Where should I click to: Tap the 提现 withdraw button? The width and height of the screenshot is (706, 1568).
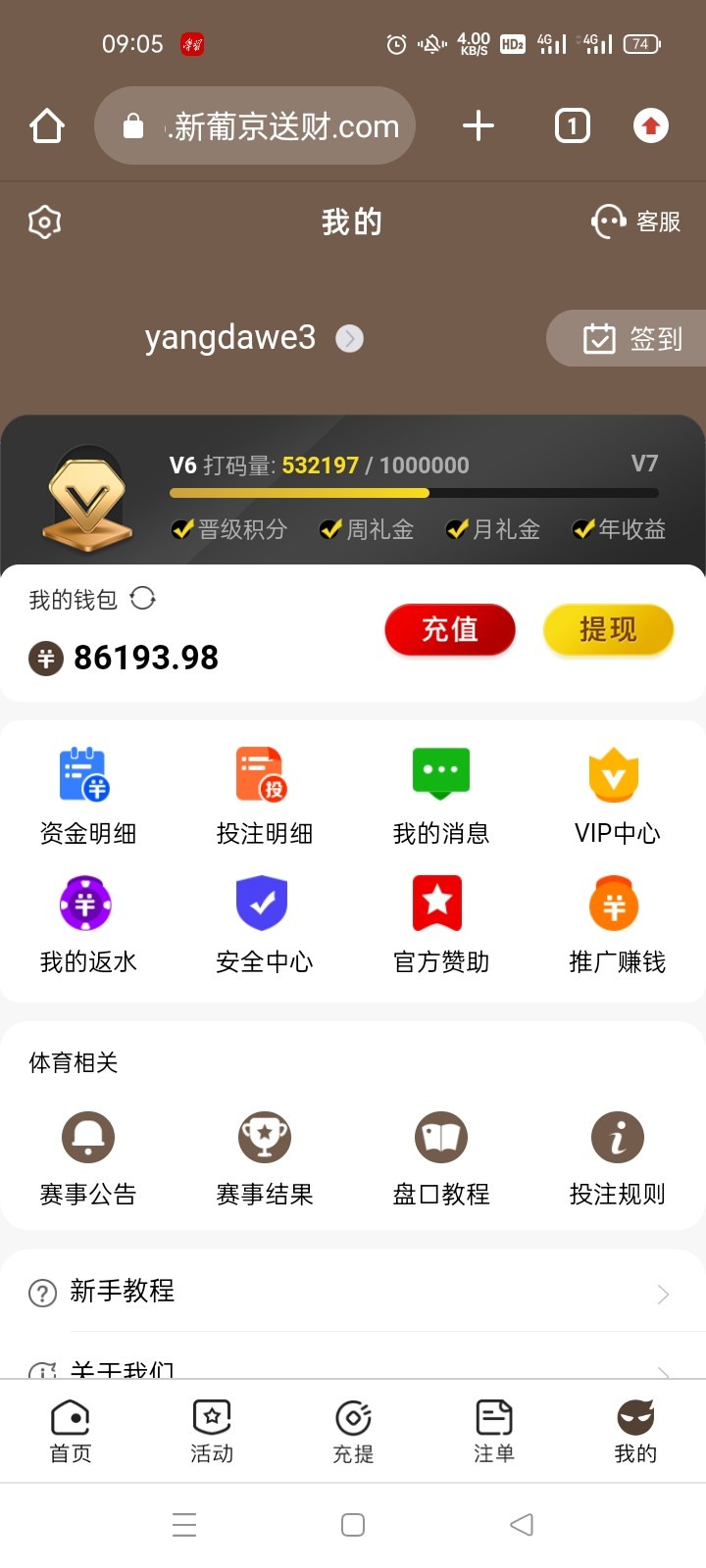click(x=608, y=630)
